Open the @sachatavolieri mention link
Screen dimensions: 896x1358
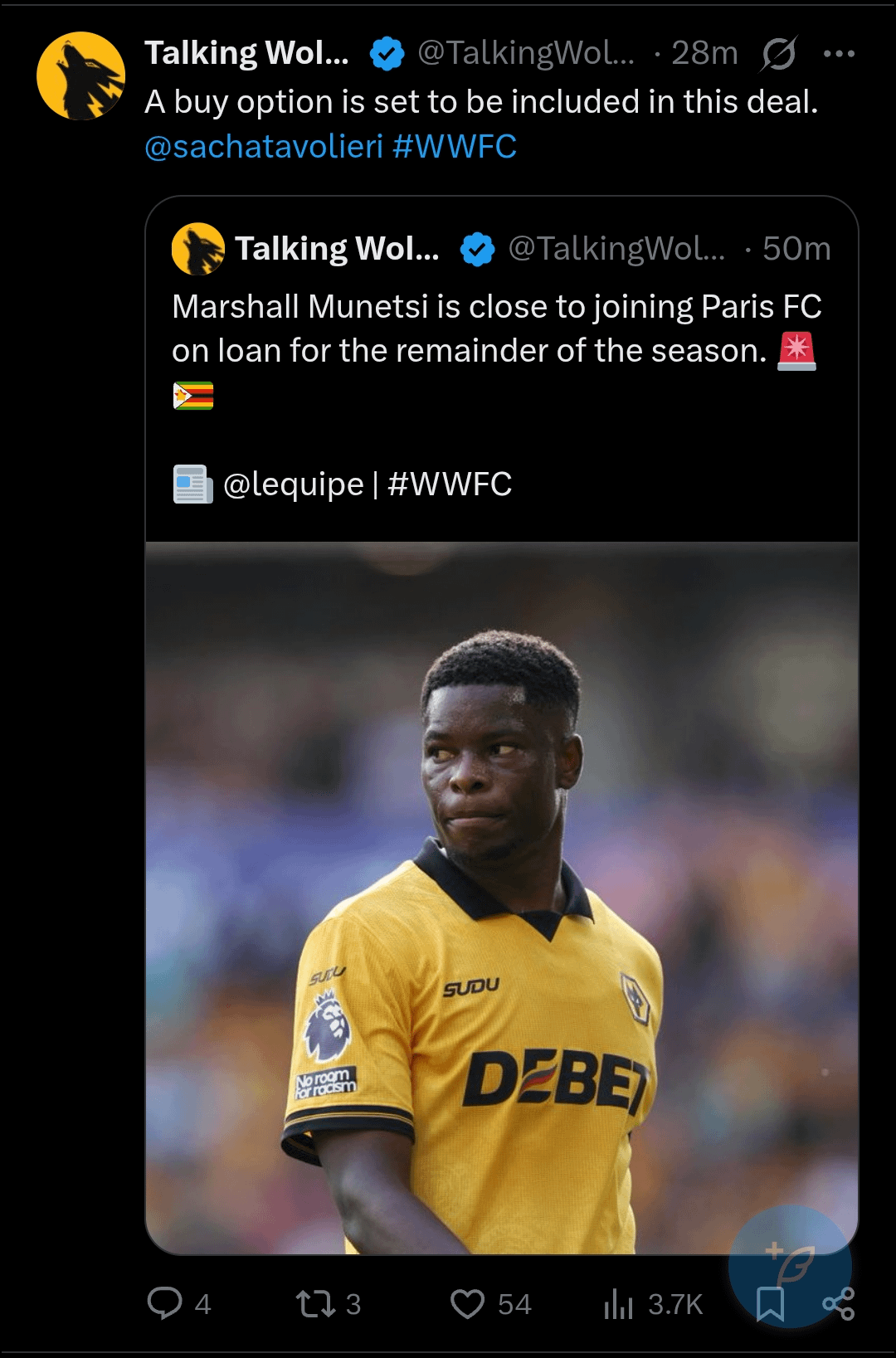click(x=264, y=147)
